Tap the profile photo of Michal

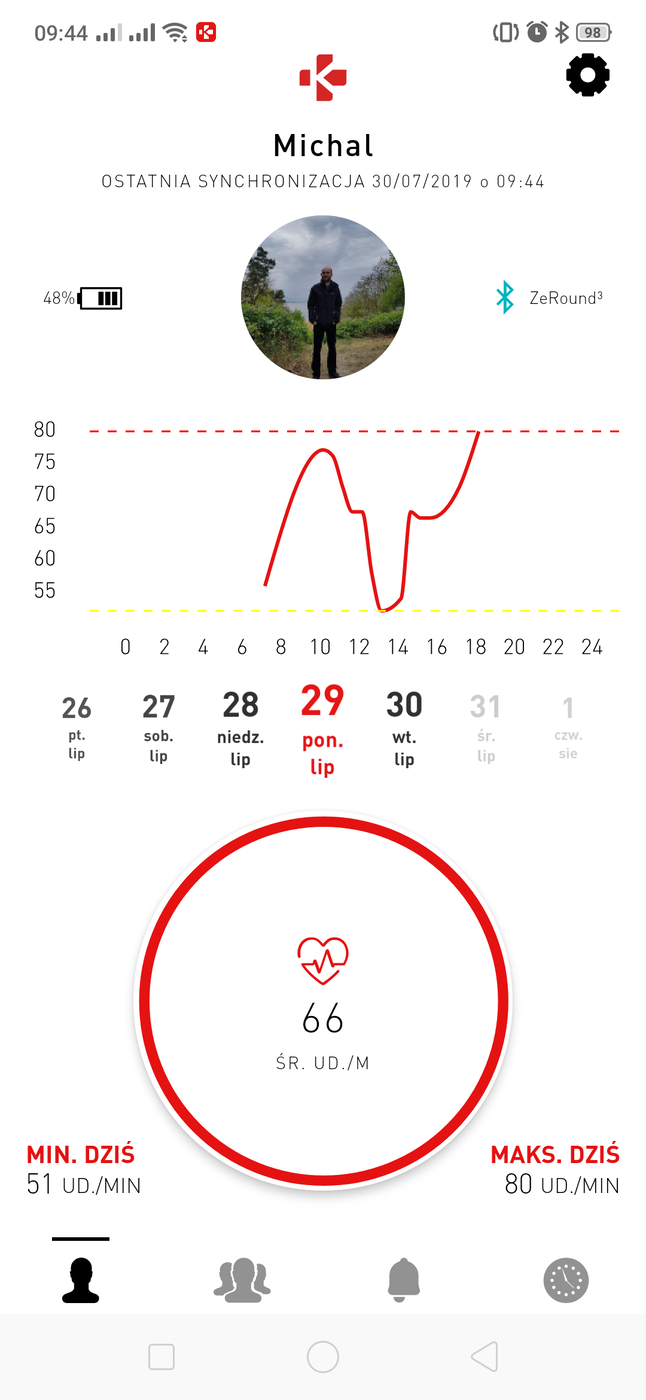(323, 297)
